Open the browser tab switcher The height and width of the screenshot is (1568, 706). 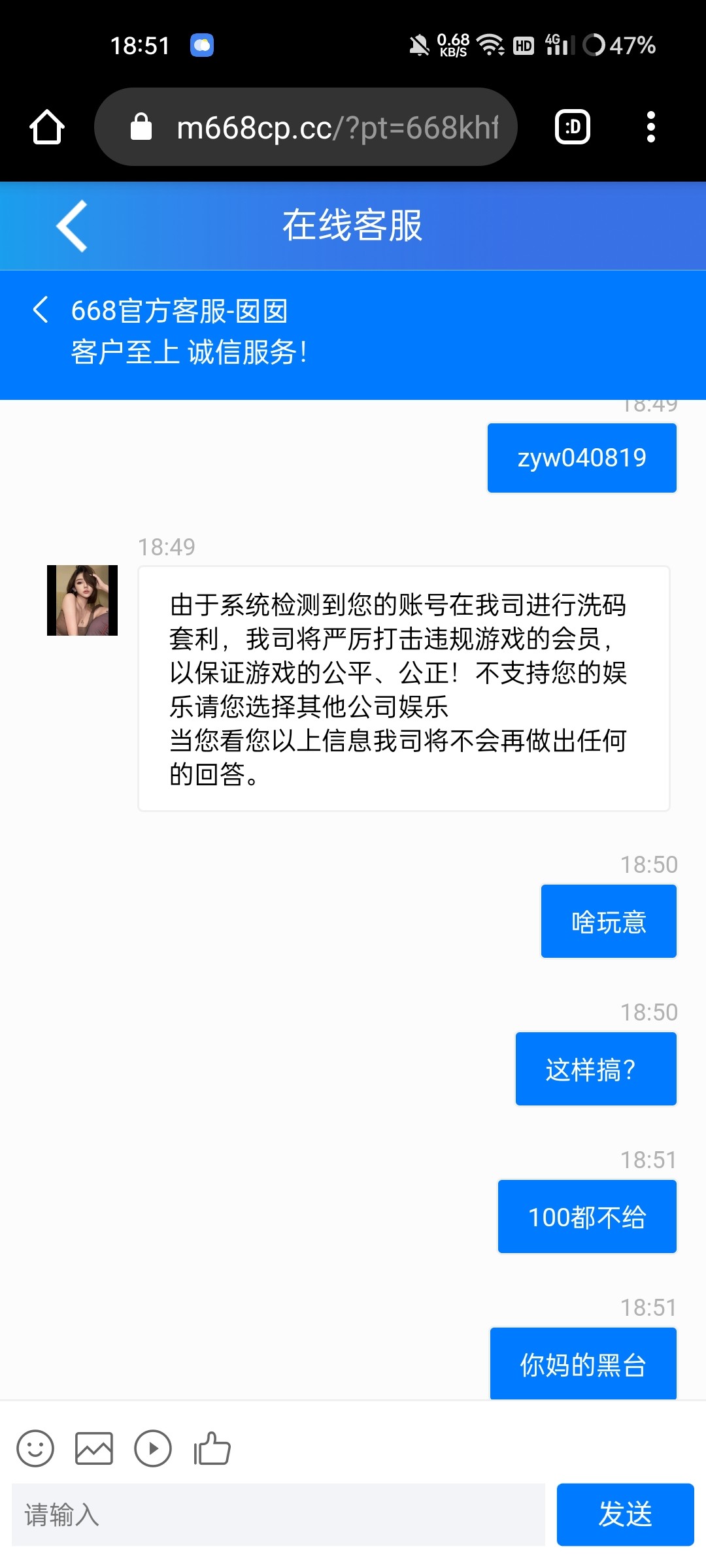(x=571, y=127)
